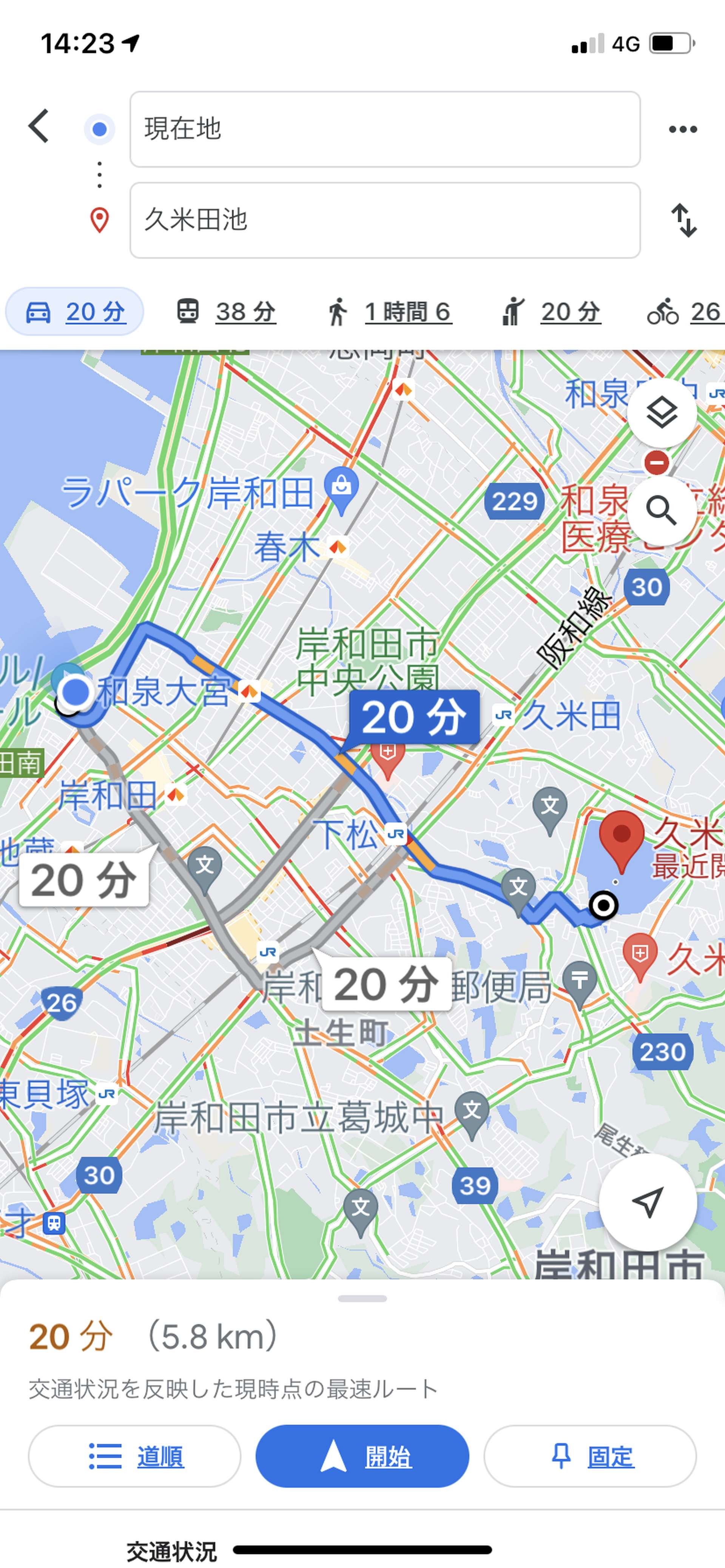The width and height of the screenshot is (725, 1568).
Task: Pin this route with the 固定 button
Action: click(590, 1456)
